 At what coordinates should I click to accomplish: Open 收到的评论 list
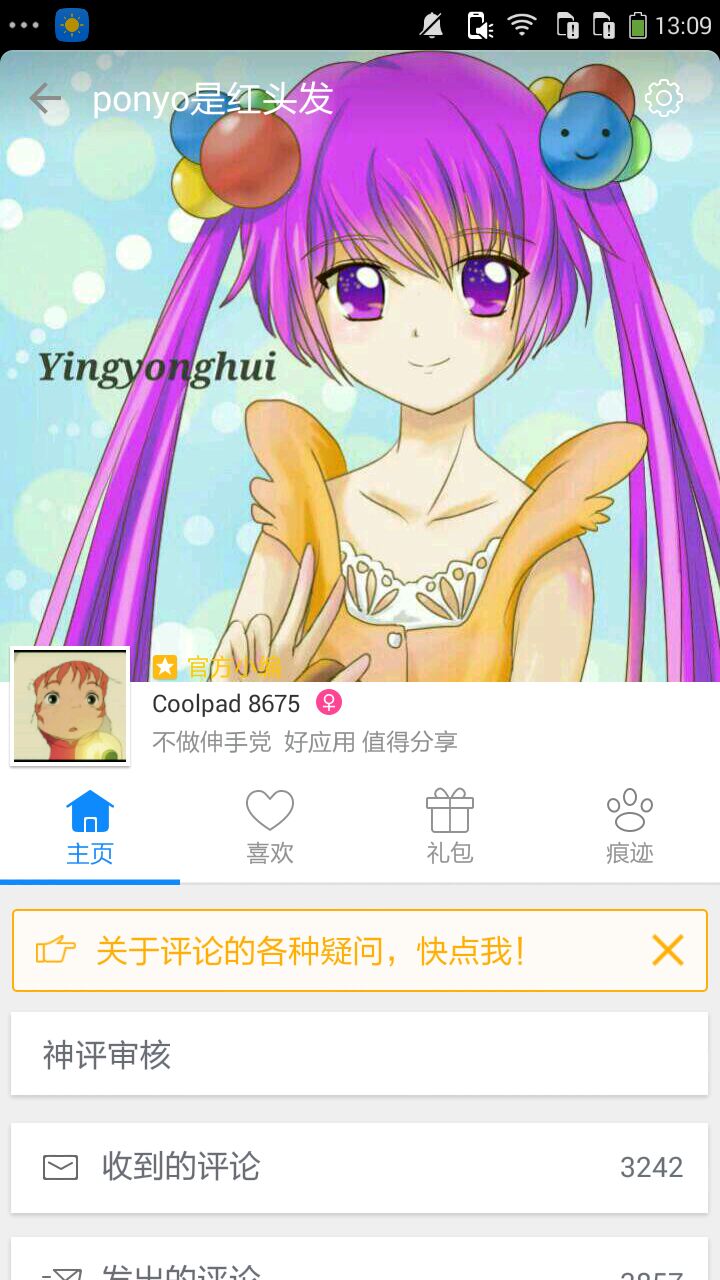tap(359, 1167)
